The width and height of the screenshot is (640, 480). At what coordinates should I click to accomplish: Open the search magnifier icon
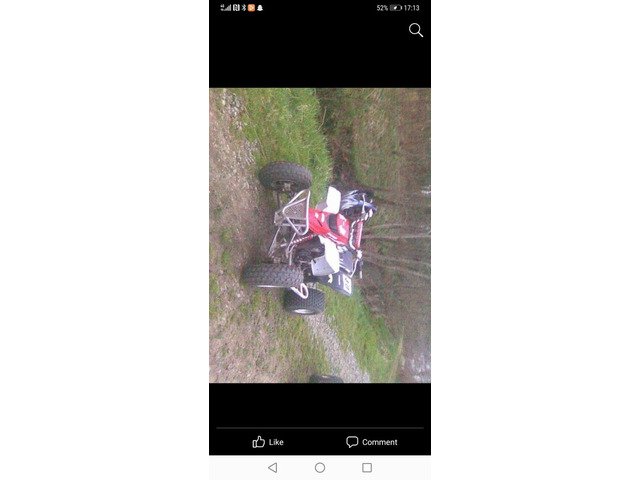coord(416,30)
